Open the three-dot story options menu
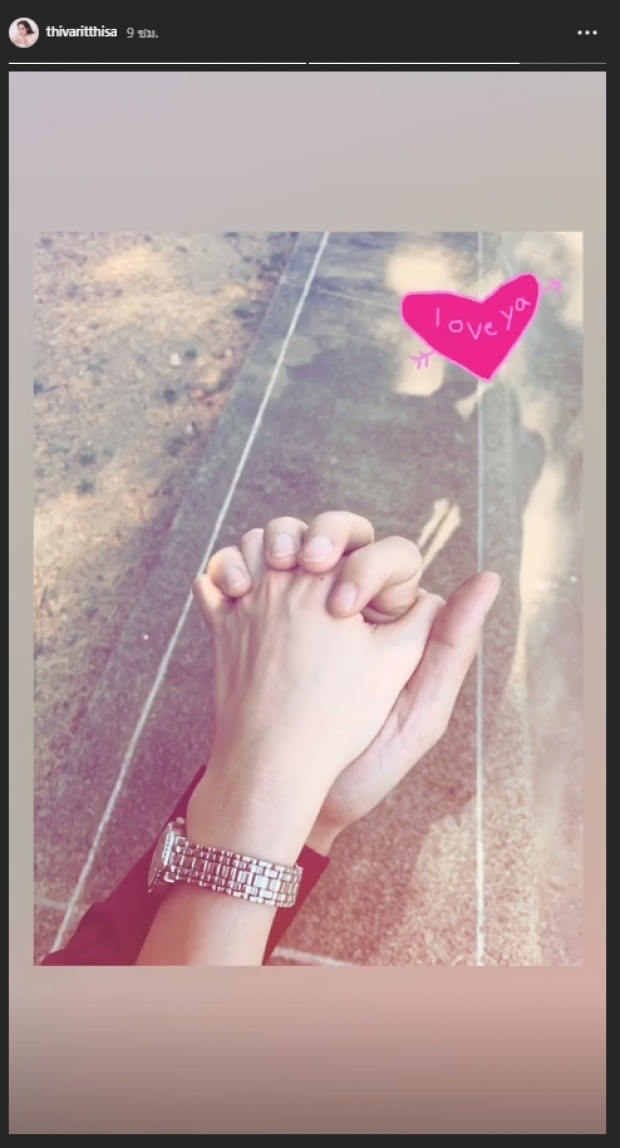620x1148 pixels. click(587, 33)
